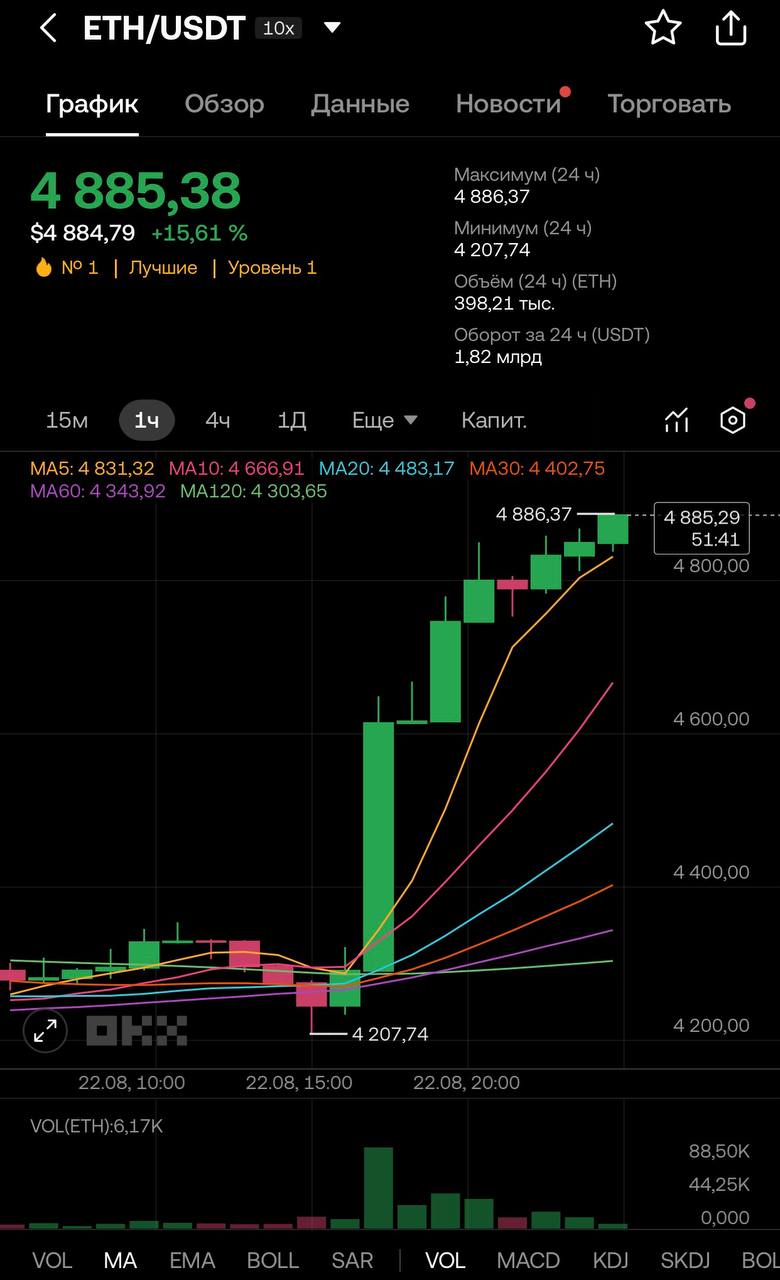The width and height of the screenshot is (780, 1280).
Task: Open the chart indicators icon
Action: pos(677,421)
